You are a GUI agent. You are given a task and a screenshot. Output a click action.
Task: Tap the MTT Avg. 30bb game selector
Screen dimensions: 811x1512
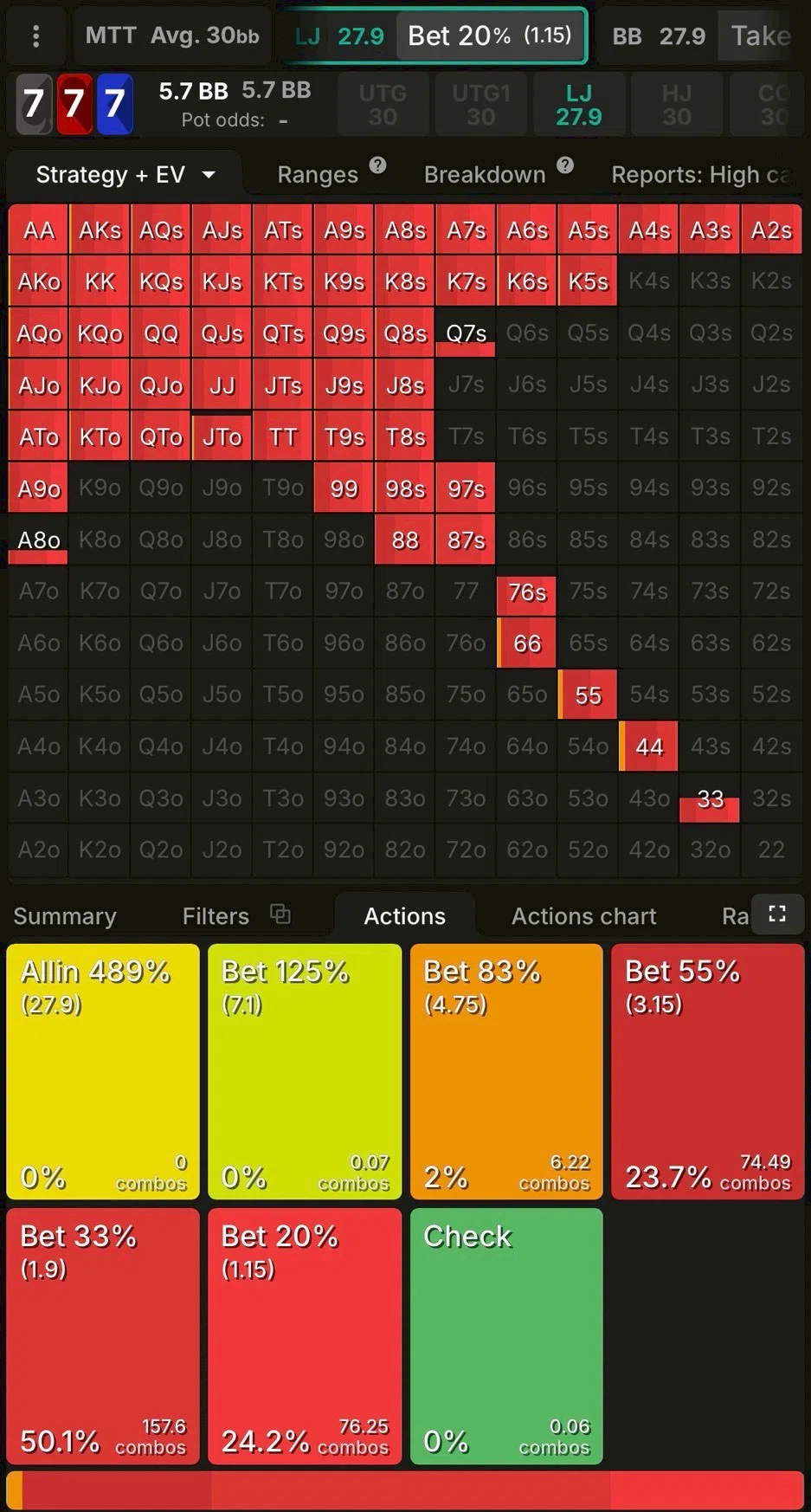click(172, 36)
